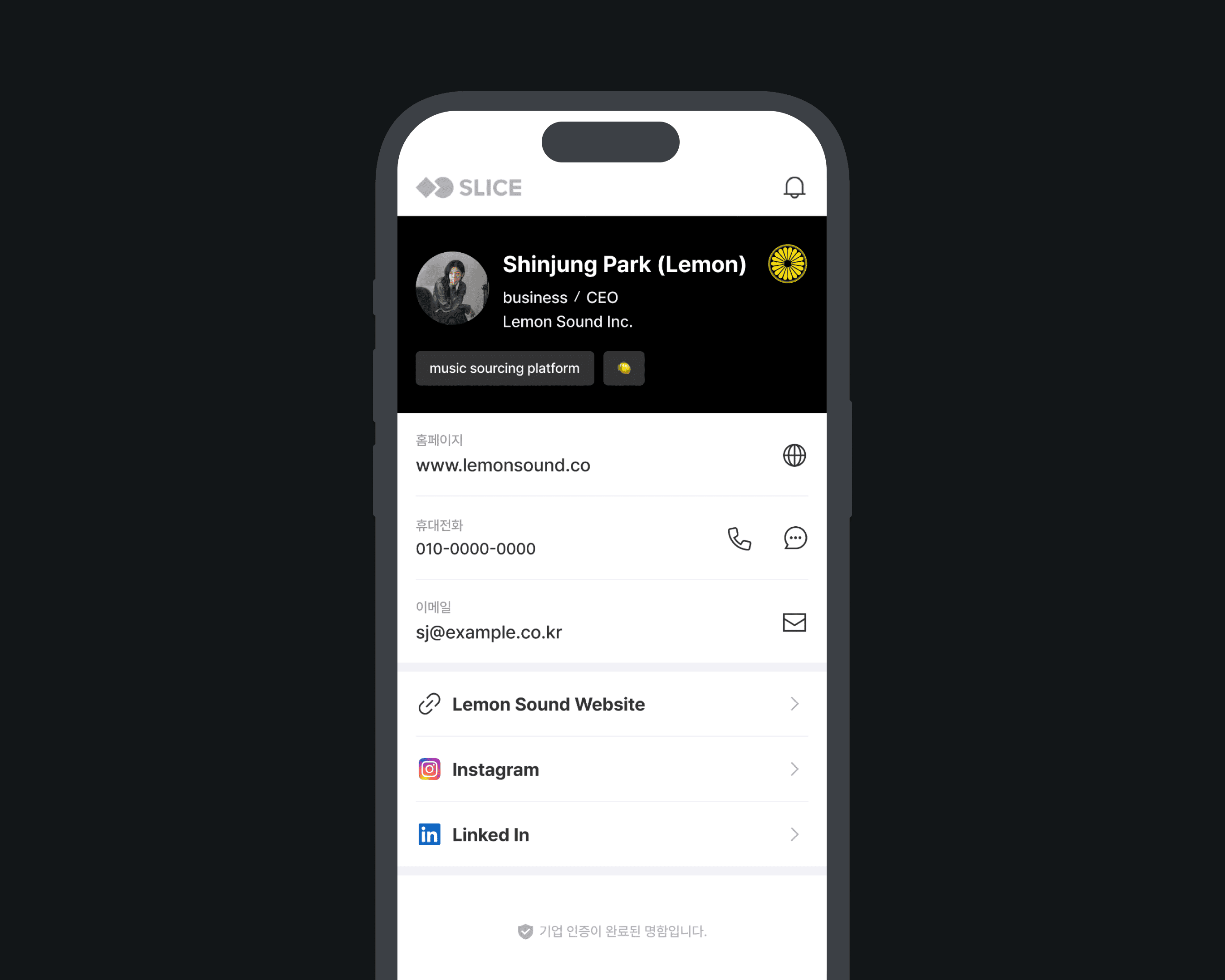The width and height of the screenshot is (1225, 980).
Task: Open the notifications bell
Action: tap(794, 187)
